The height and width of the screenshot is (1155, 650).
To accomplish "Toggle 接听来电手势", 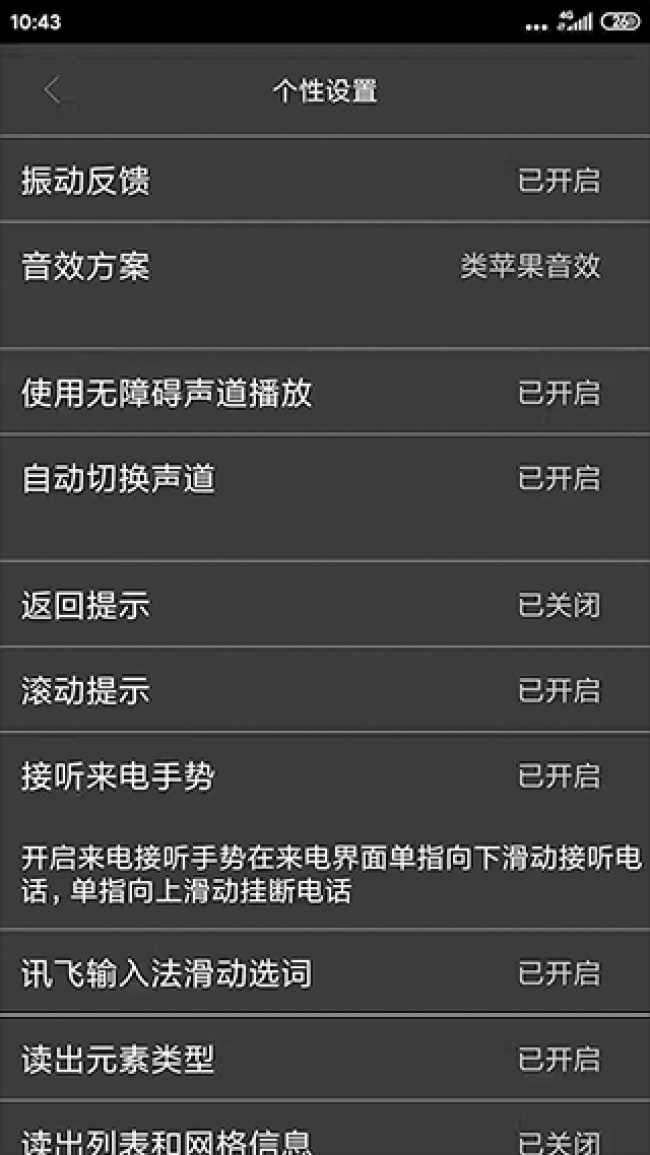I will point(325,776).
